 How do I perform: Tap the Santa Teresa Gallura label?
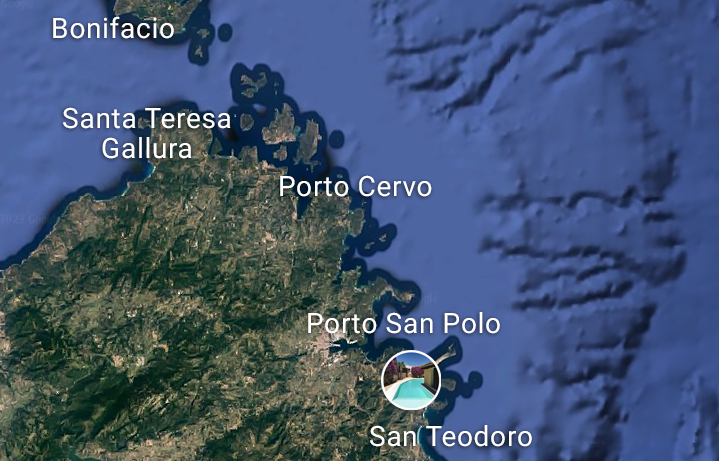pyautogui.click(x=146, y=134)
